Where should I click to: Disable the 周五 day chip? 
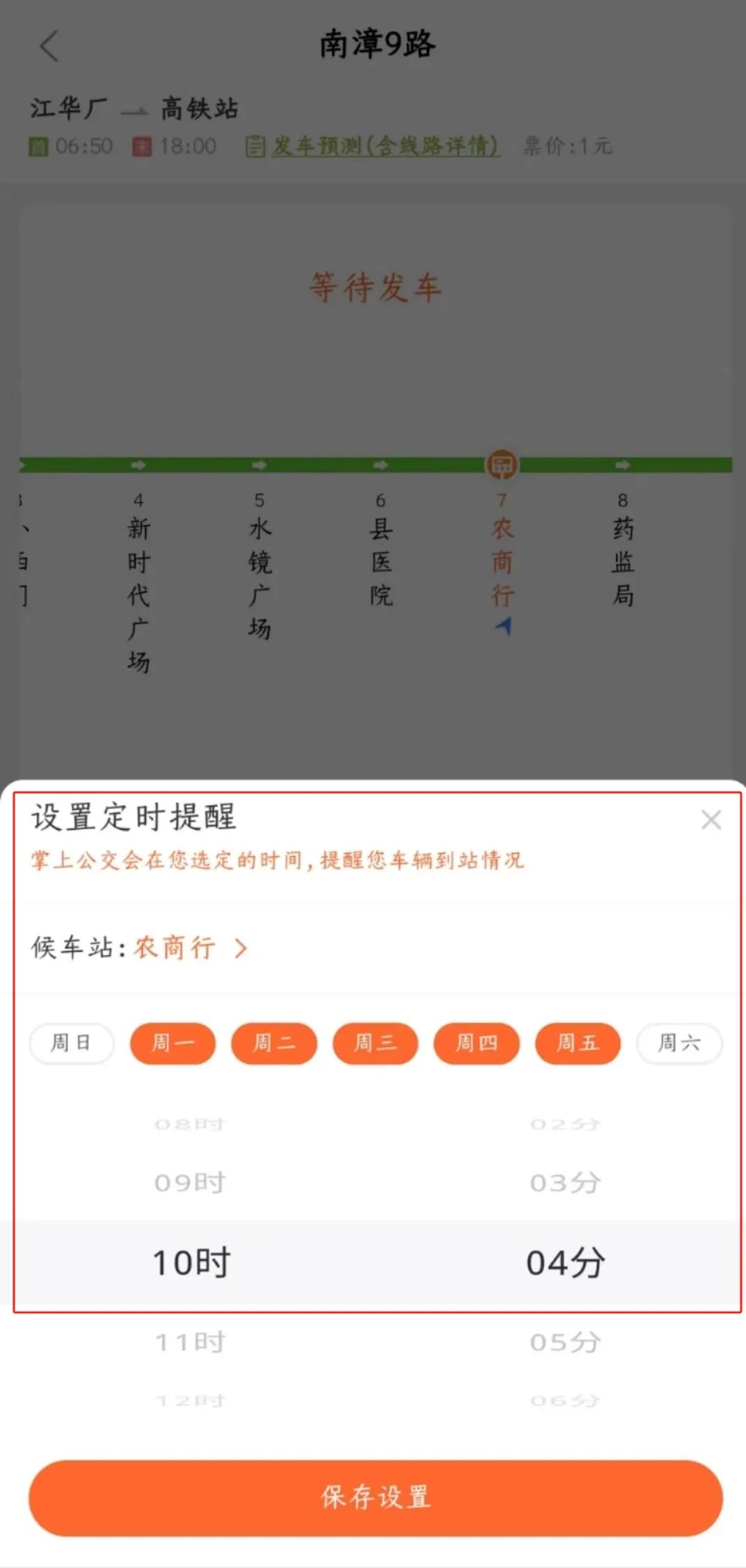[578, 1042]
